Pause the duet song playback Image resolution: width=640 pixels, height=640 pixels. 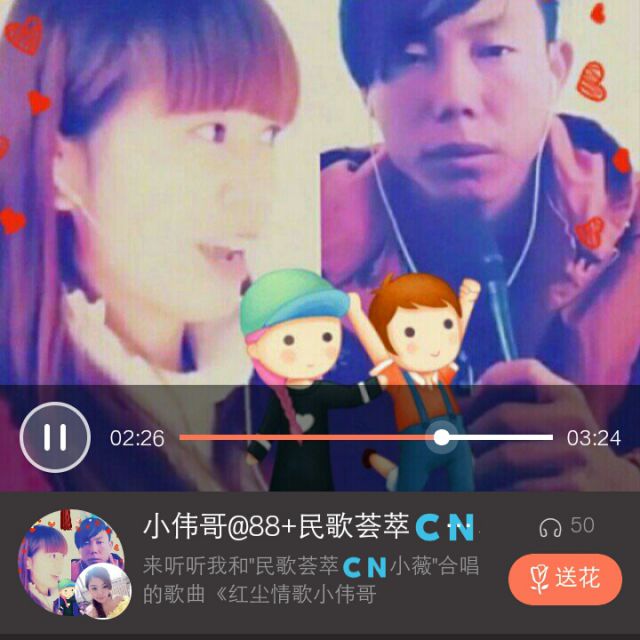click(x=55, y=437)
